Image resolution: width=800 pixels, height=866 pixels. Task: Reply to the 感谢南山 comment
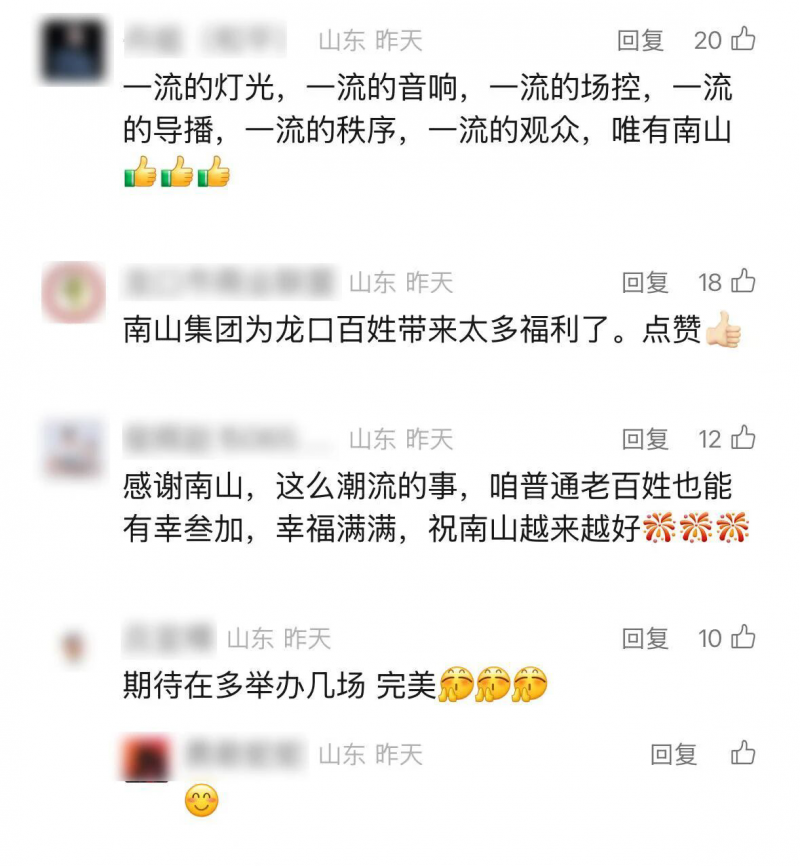pyautogui.click(x=645, y=439)
